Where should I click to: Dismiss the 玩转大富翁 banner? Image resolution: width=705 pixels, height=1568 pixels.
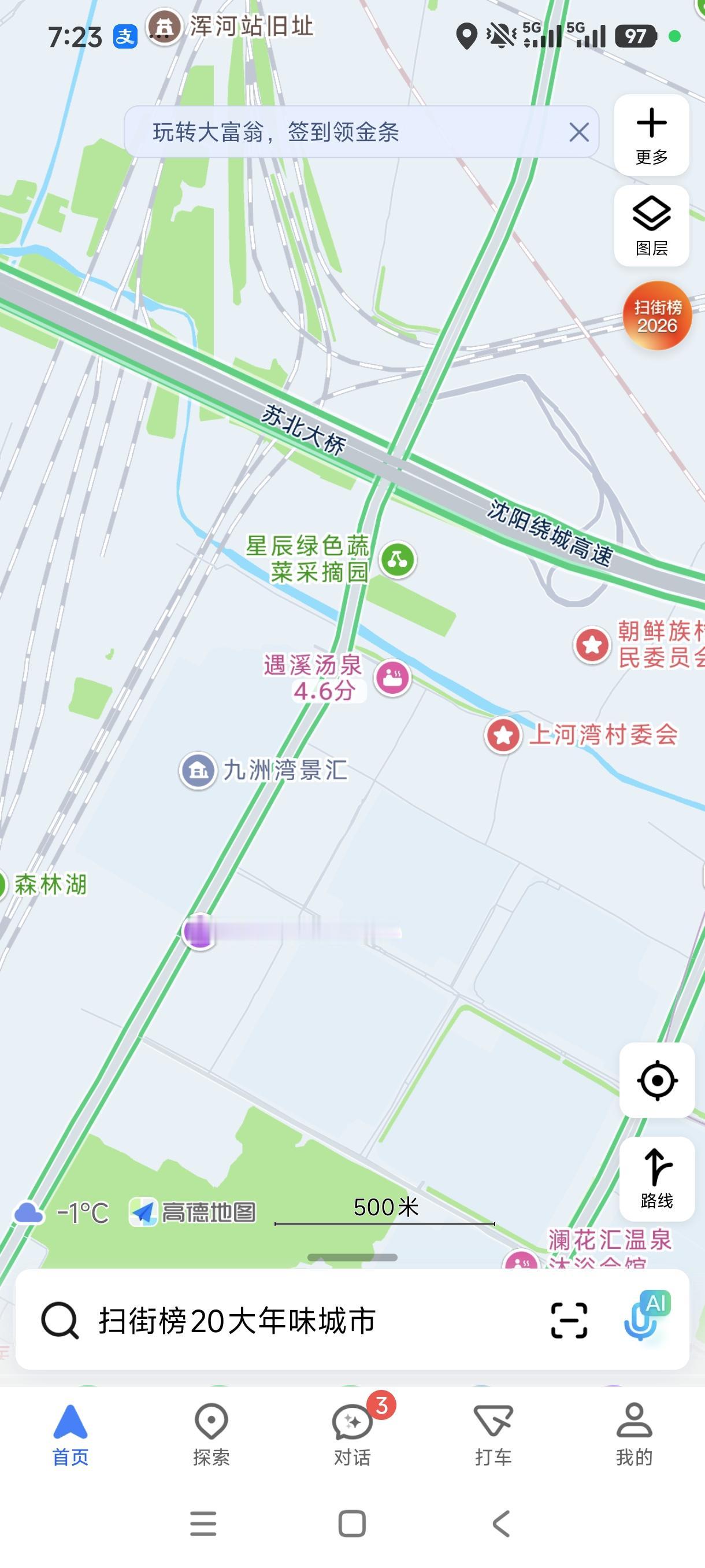[580, 131]
